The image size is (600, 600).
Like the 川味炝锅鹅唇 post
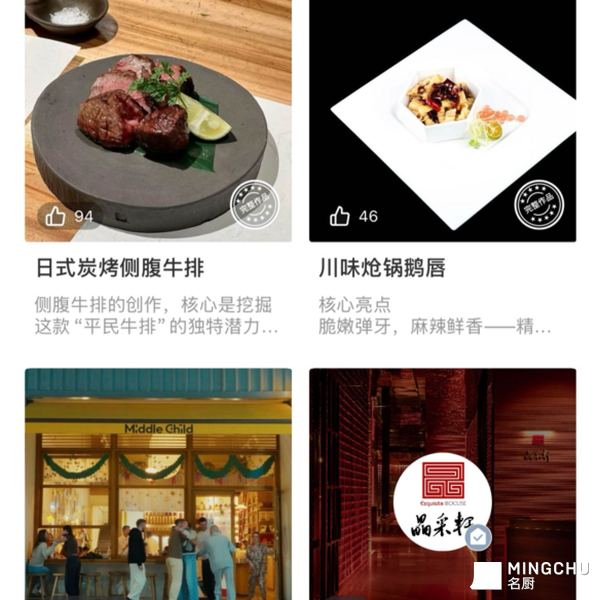point(340,216)
